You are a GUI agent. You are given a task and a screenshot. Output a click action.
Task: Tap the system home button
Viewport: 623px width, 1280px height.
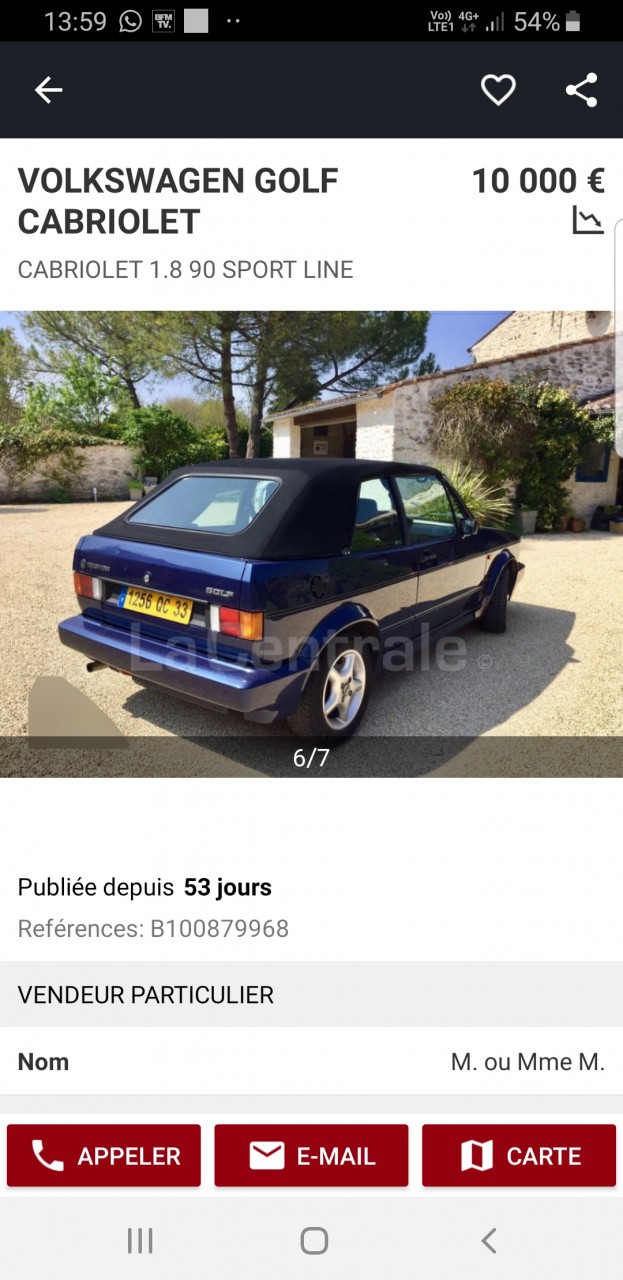click(314, 1241)
